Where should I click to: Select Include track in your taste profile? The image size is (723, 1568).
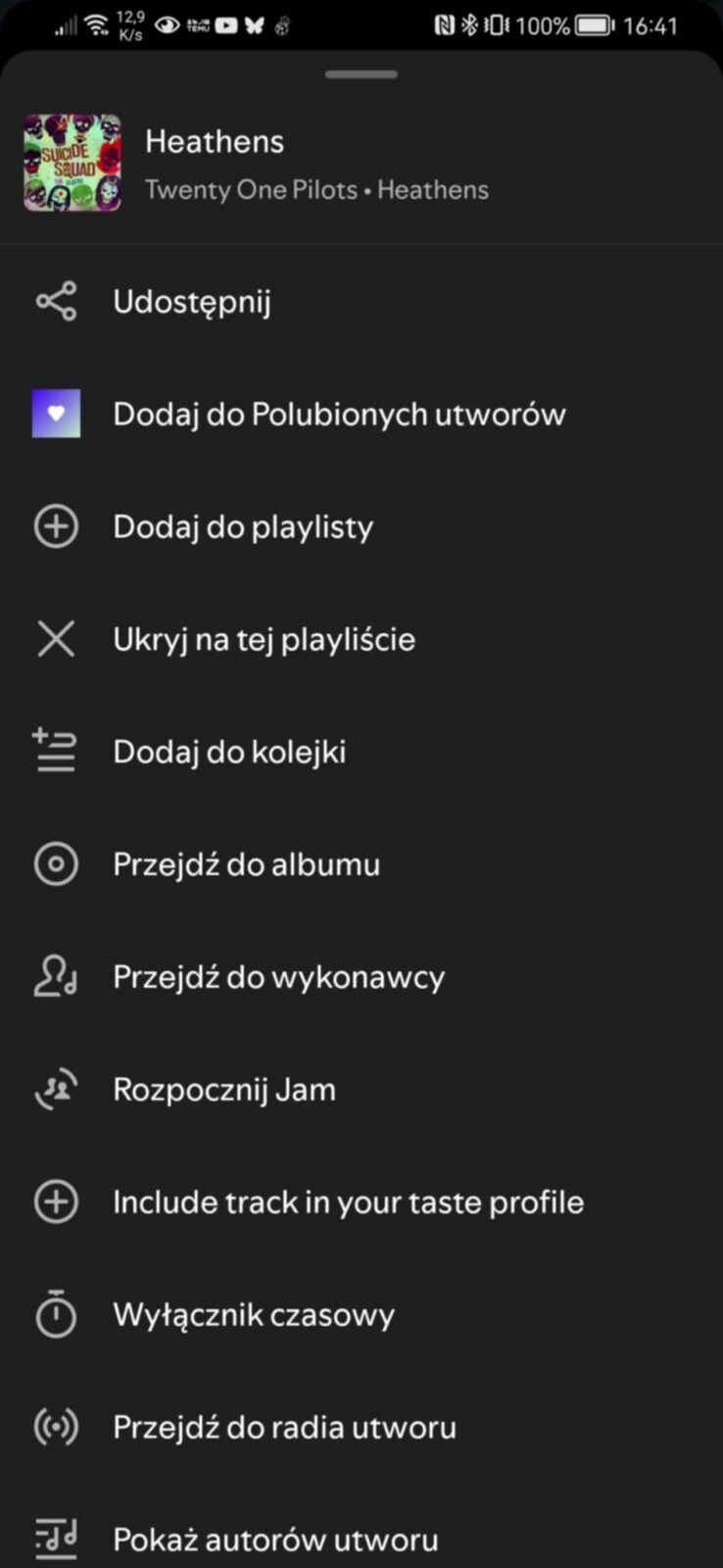348,1202
